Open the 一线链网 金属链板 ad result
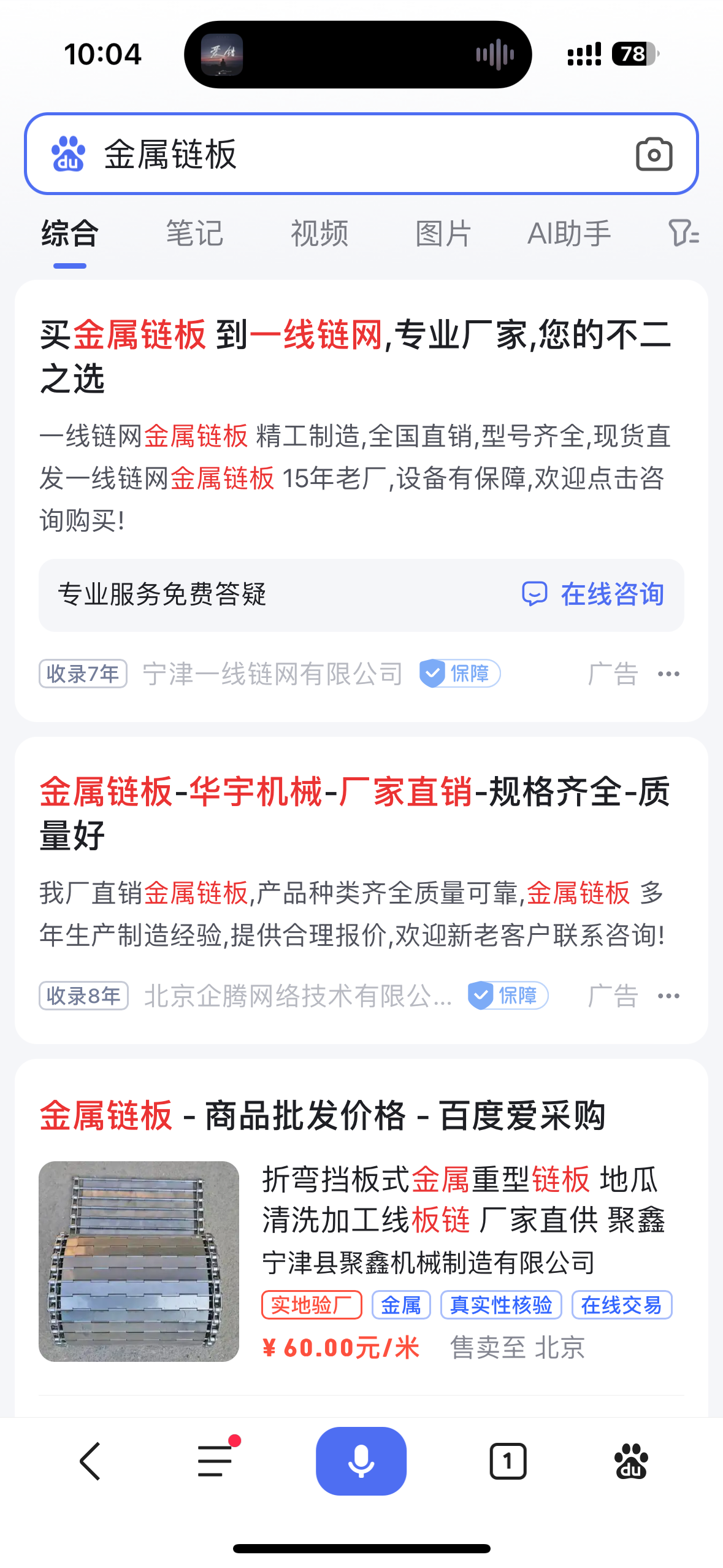 click(x=356, y=356)
